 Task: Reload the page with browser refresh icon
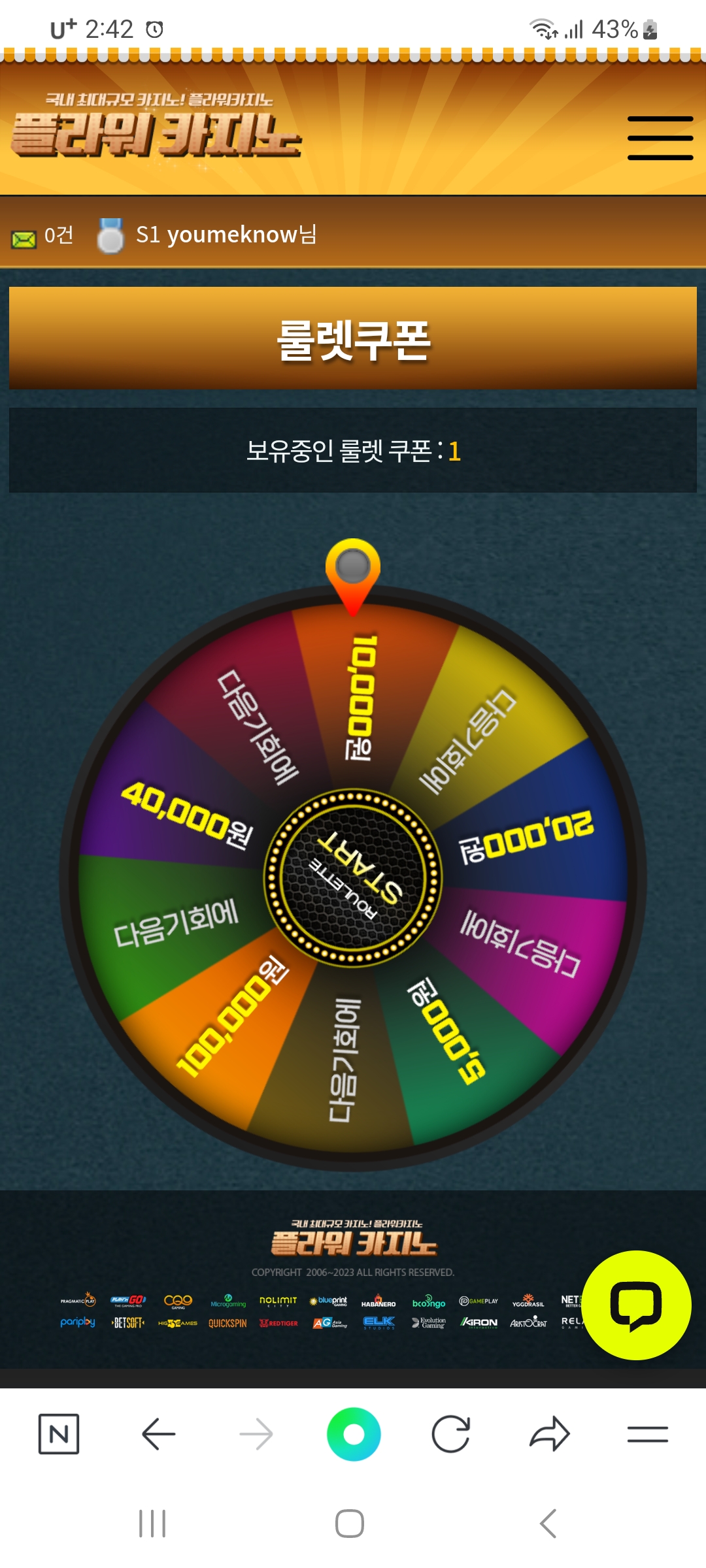click(451, 1434)
